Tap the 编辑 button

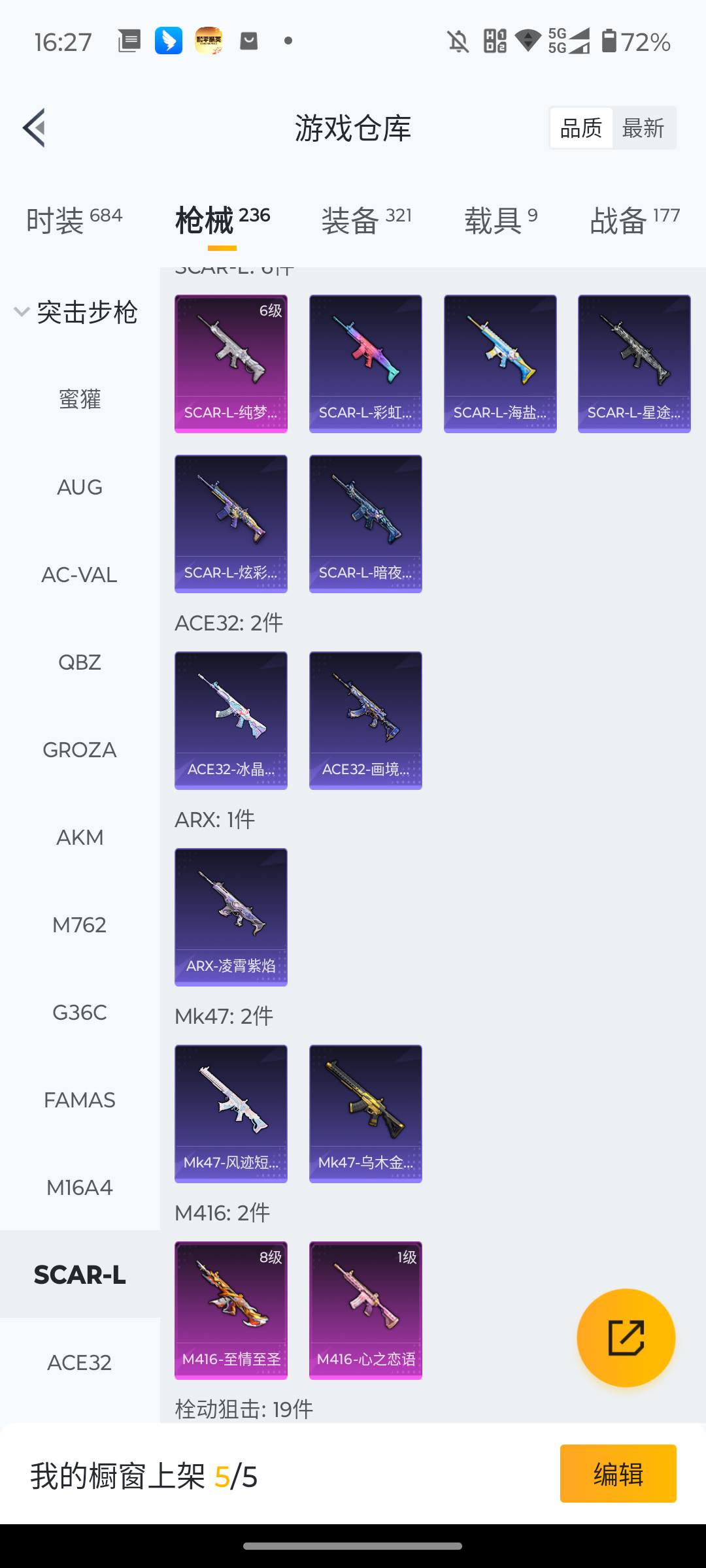pos(618,1474)
